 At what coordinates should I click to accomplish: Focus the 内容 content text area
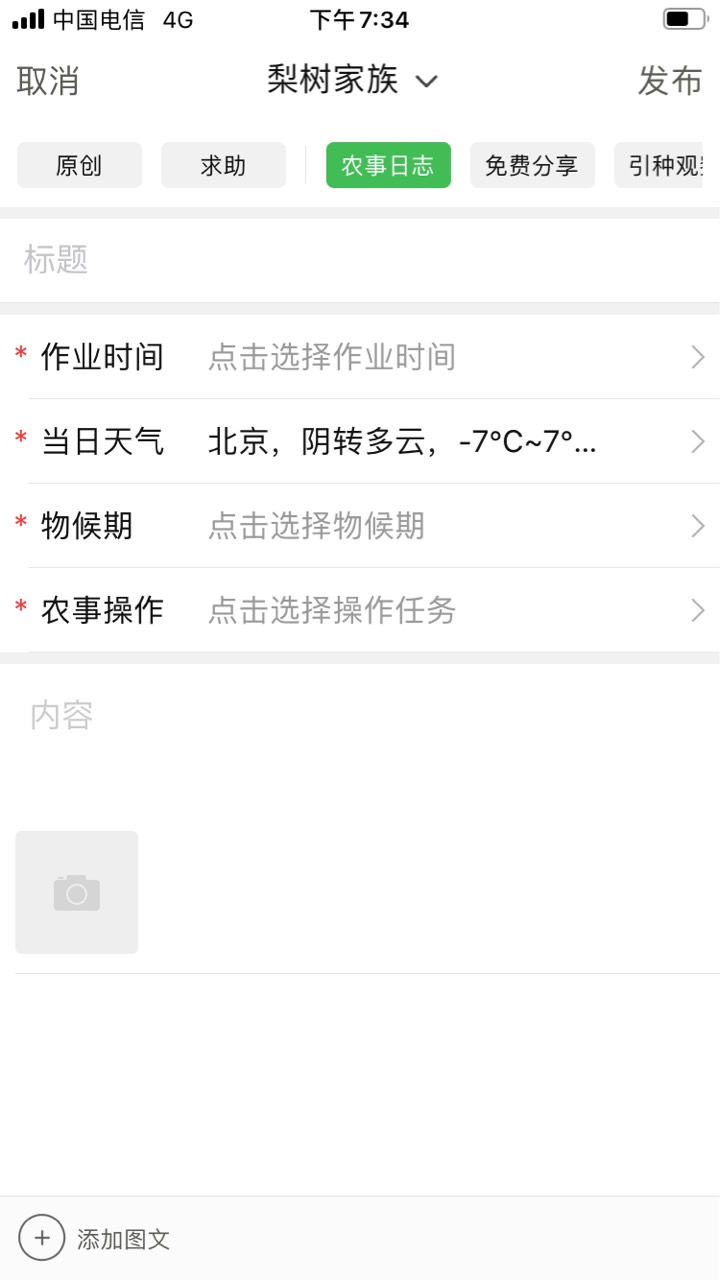click(x=360, y=740)
